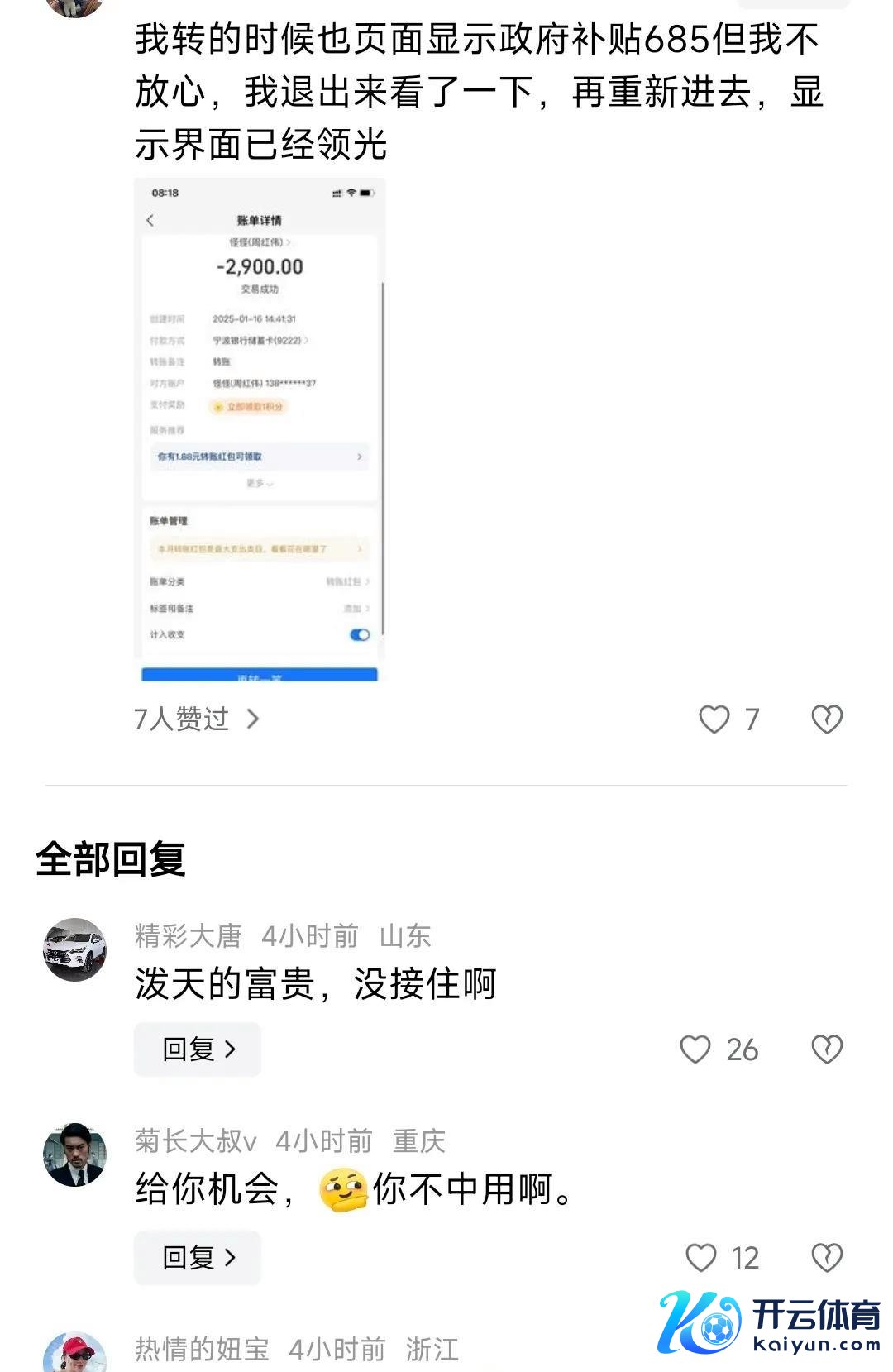This screenshot has width=893, height=1372.
Task: Reply to 精彩大唐's comment
Action: [x=198, y=1049]
